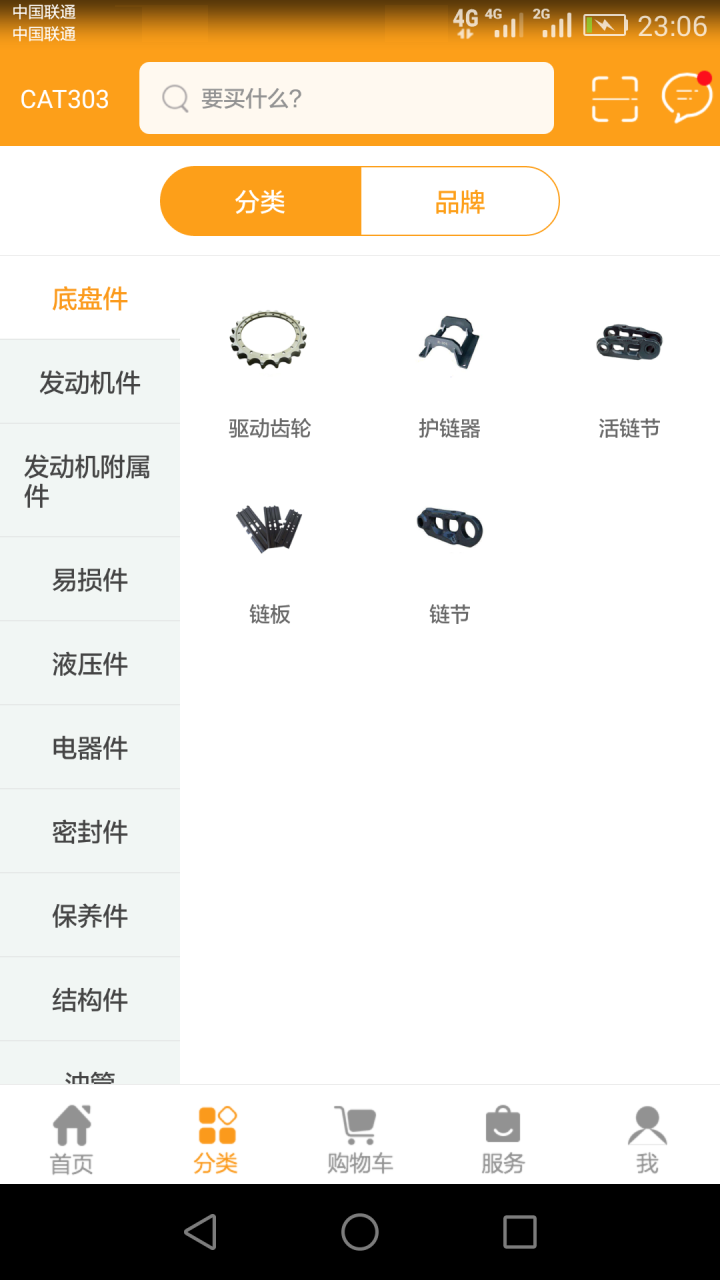Select the CAT303 model selector
The image size is (720, 1280).
[65, 99]
